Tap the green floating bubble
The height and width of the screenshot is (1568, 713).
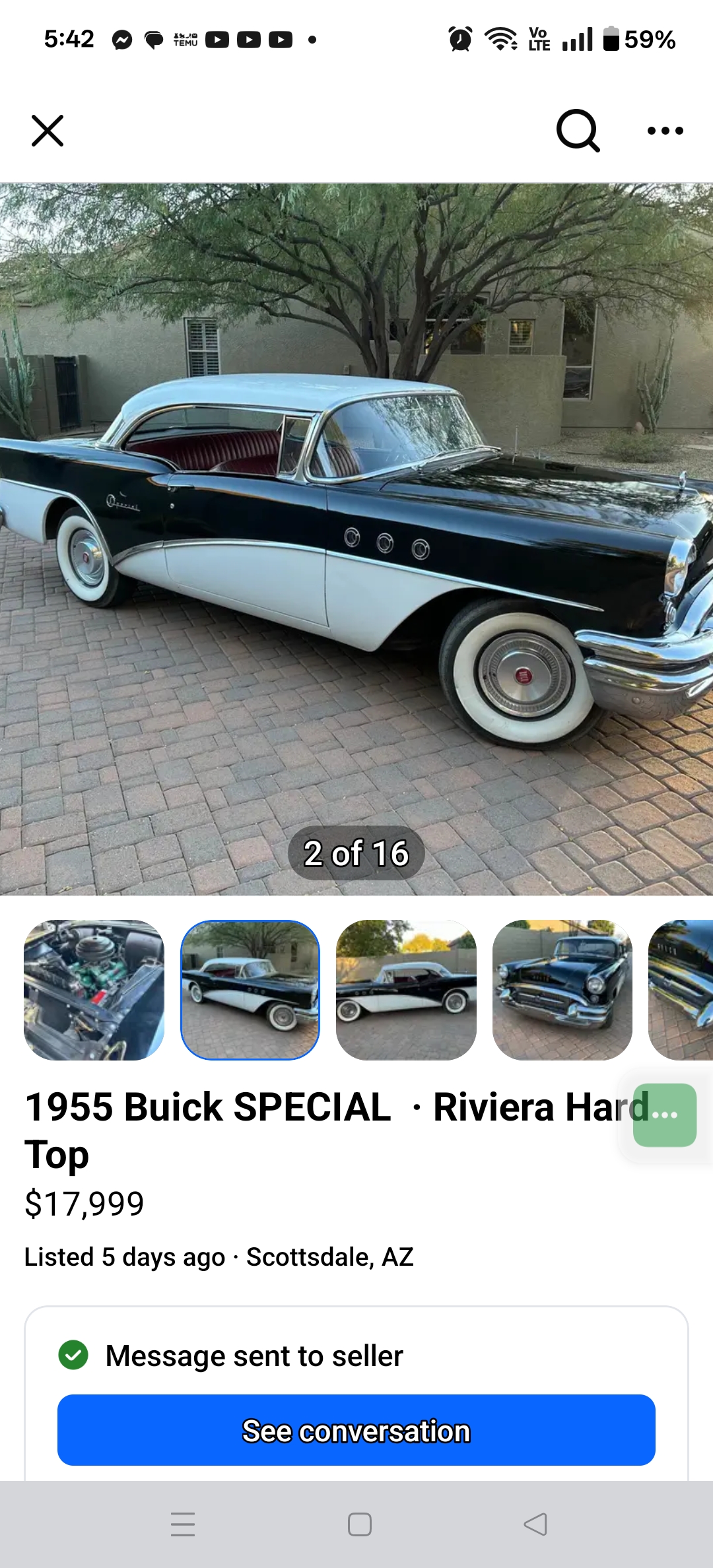665,1115
